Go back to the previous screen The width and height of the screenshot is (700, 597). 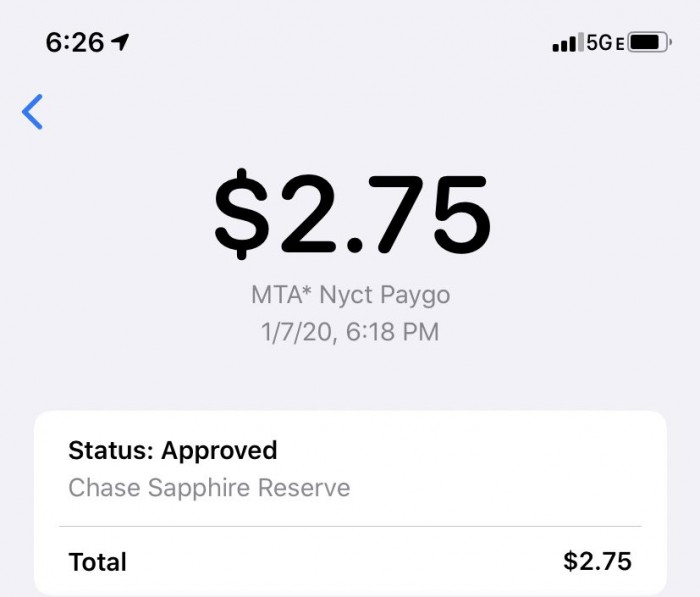(33, 112)
